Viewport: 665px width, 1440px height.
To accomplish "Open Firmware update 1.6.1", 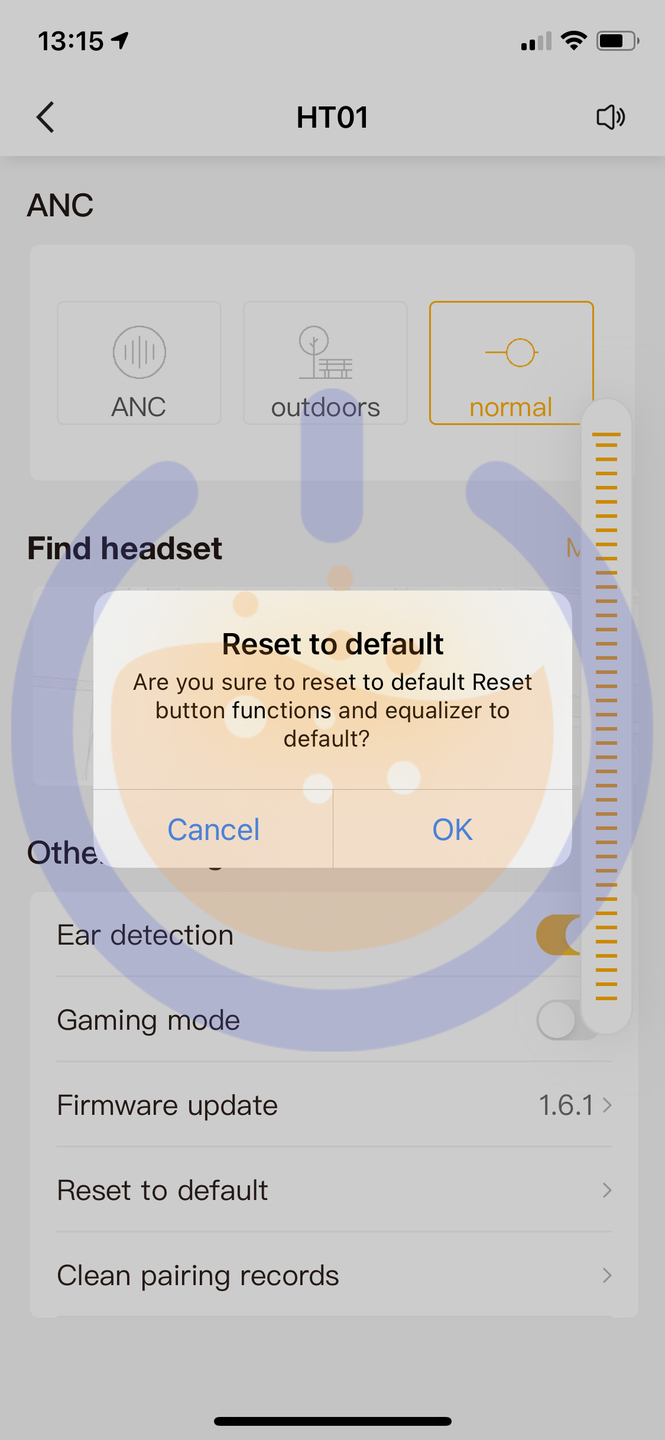I will click(333, 1105).
